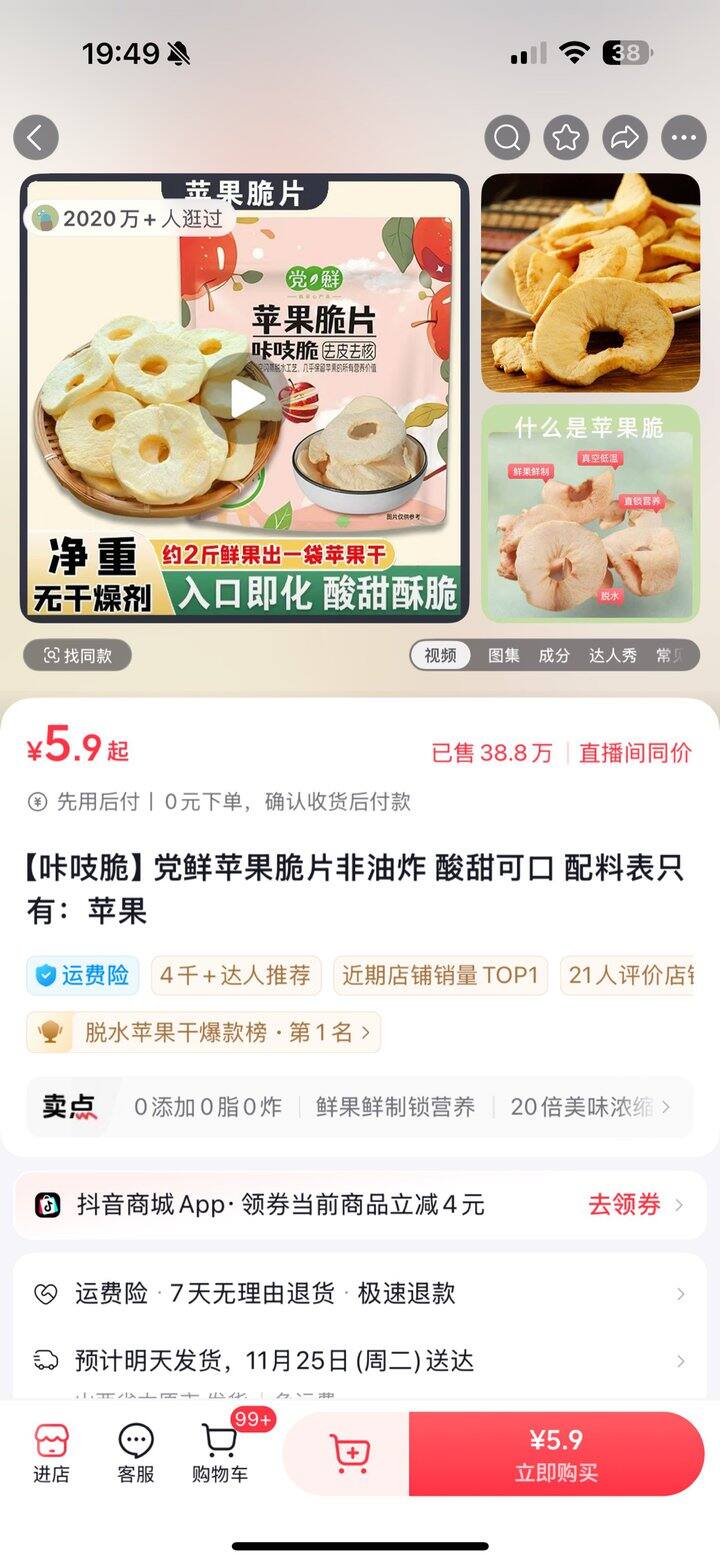Screen dimensions: 720x1564
Task: Switch to the 图集 tab
Action: [x=504, y=655]
